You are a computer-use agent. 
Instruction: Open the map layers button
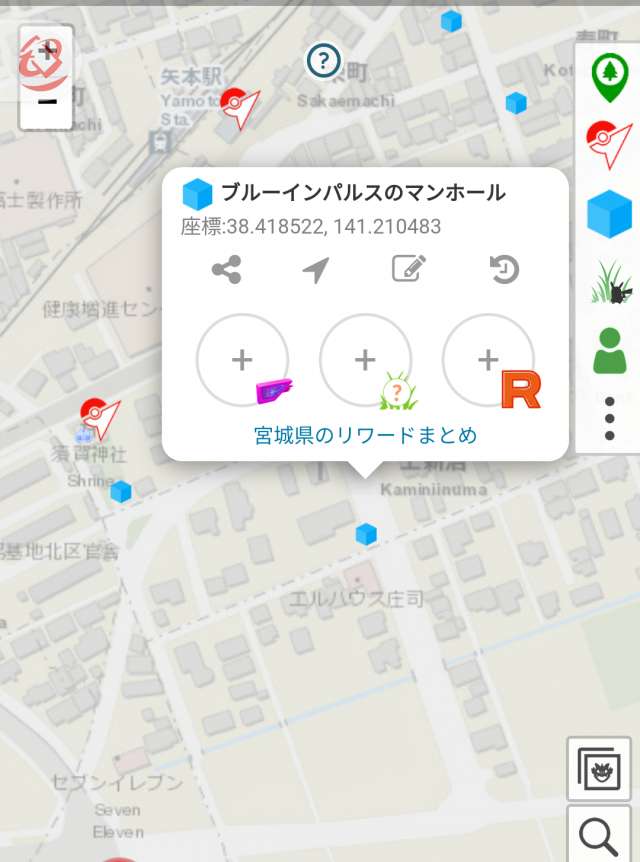[599, 769]
